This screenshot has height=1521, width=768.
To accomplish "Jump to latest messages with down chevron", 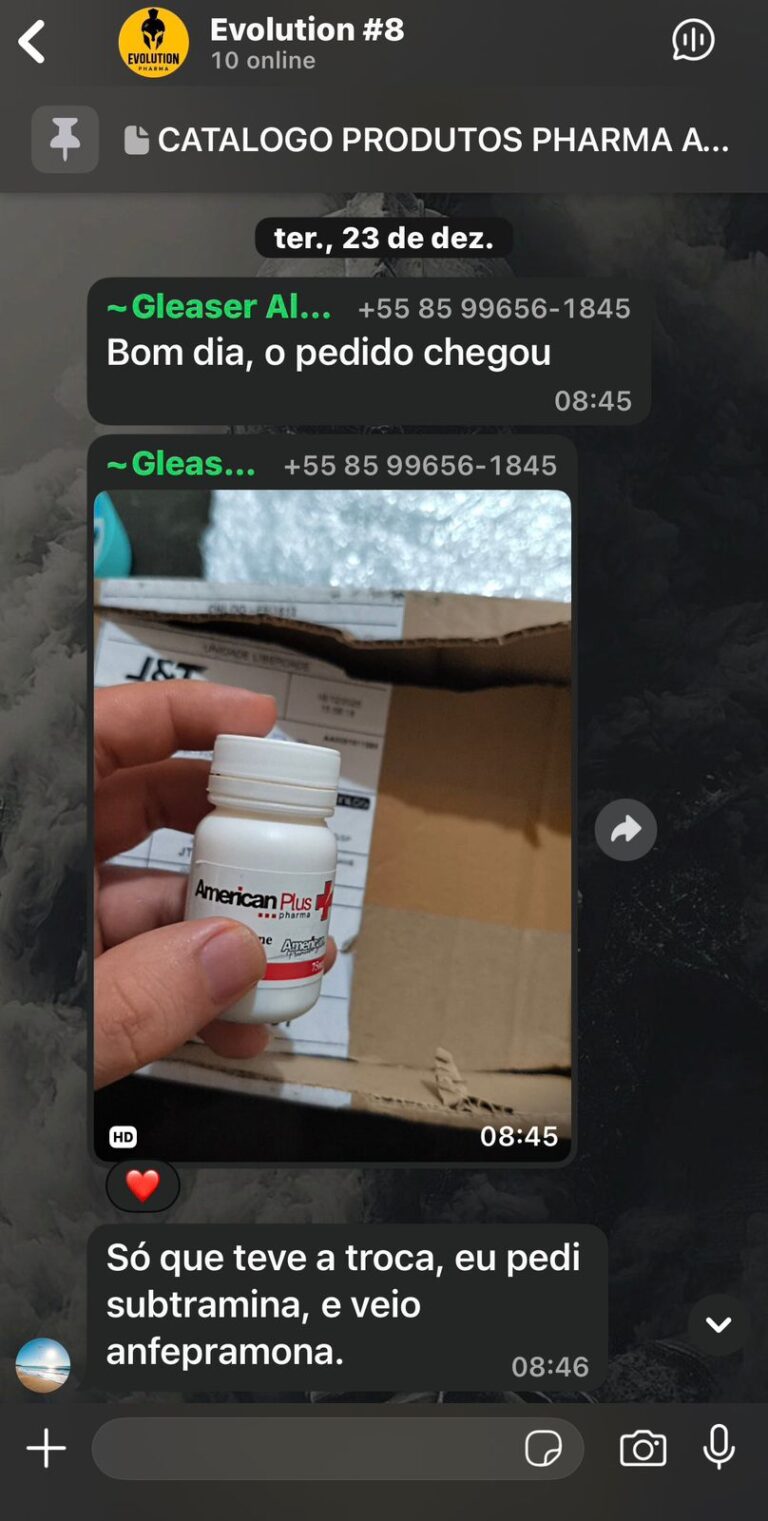I will 718,1324.
